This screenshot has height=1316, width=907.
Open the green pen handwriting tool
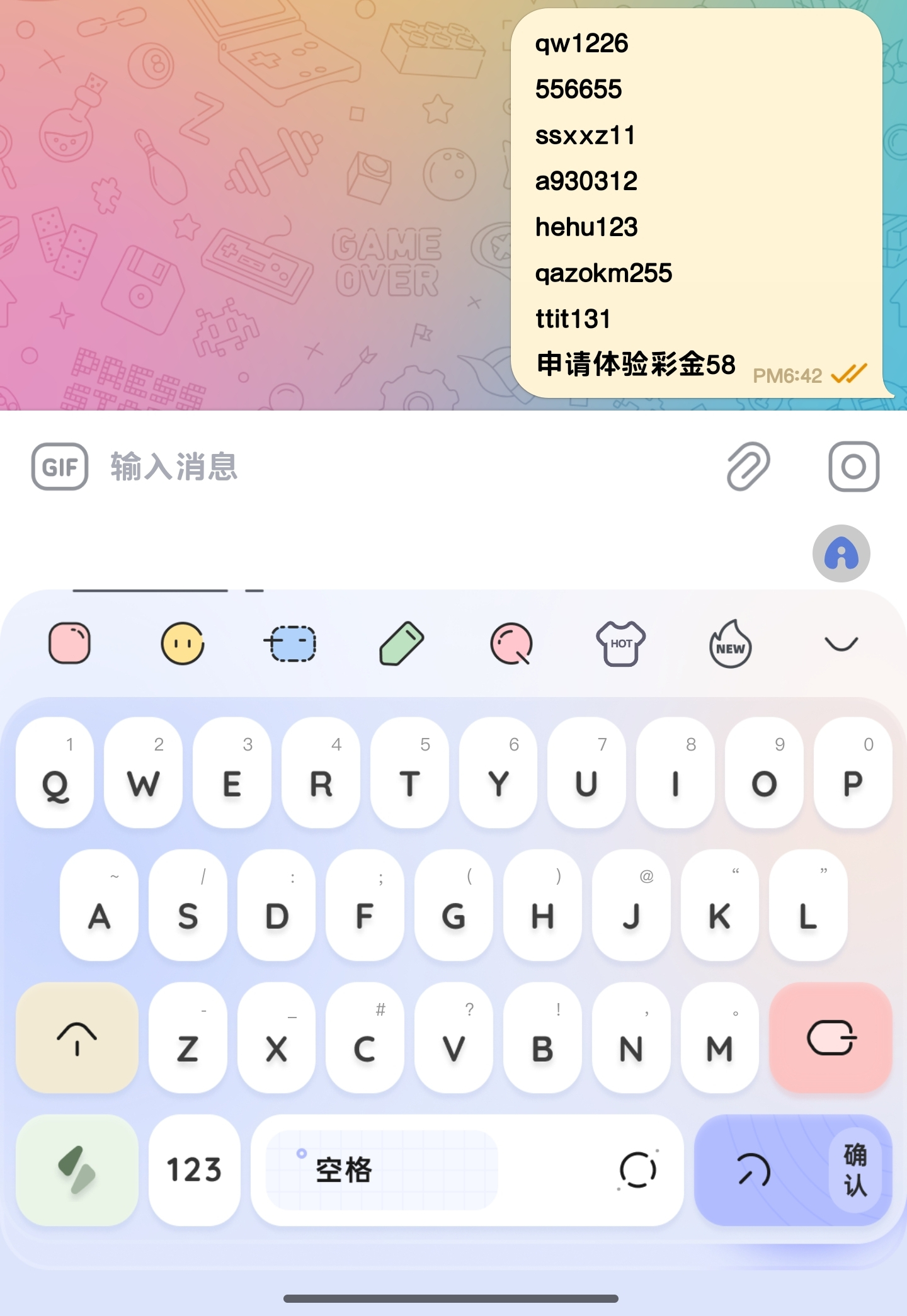pos(402,644)
